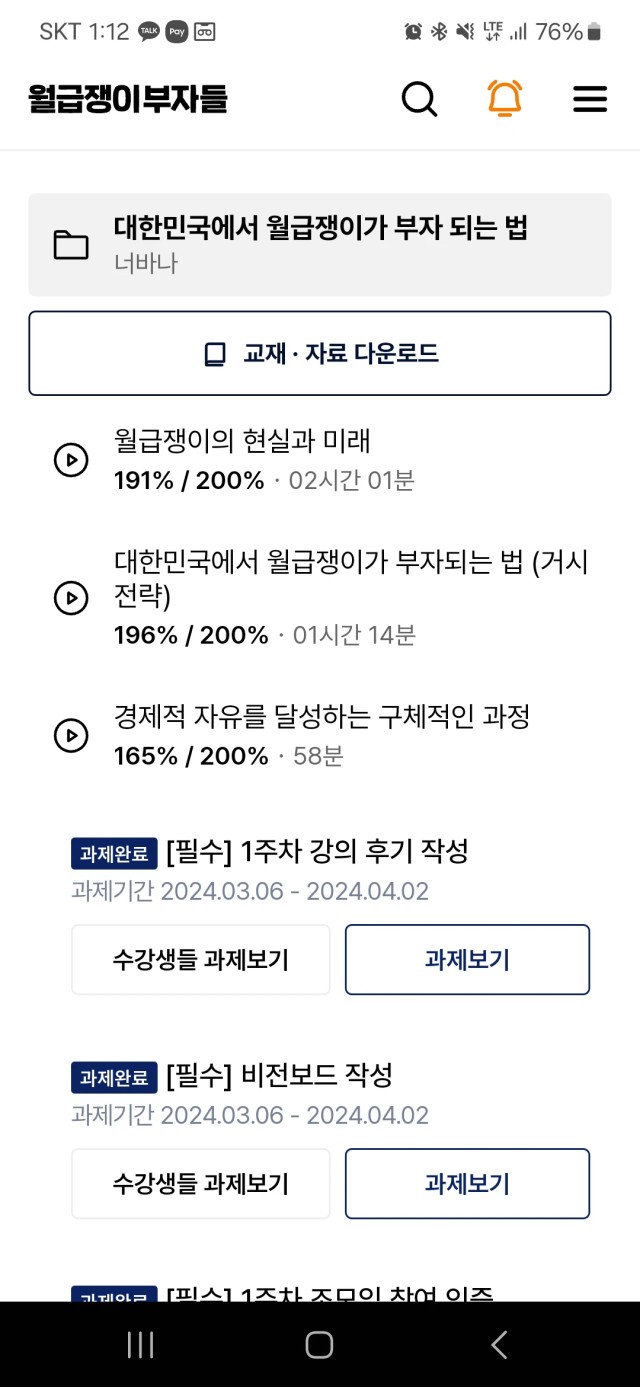Open the search magnifier icon
Screen dimensions: 640x1387
[x=419, y=99]
